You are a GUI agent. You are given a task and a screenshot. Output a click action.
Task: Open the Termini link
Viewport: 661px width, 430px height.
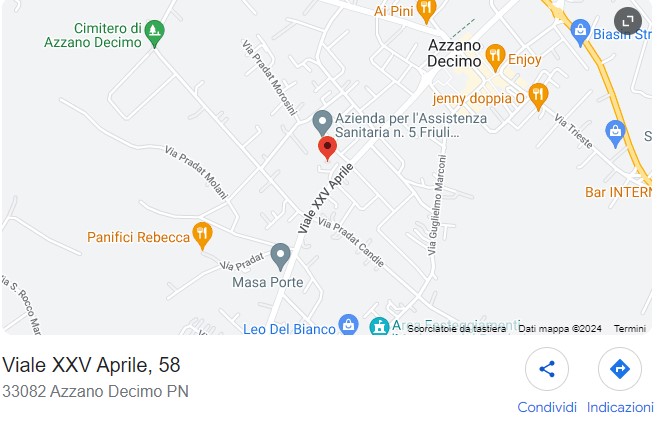(x=630, y=328)
